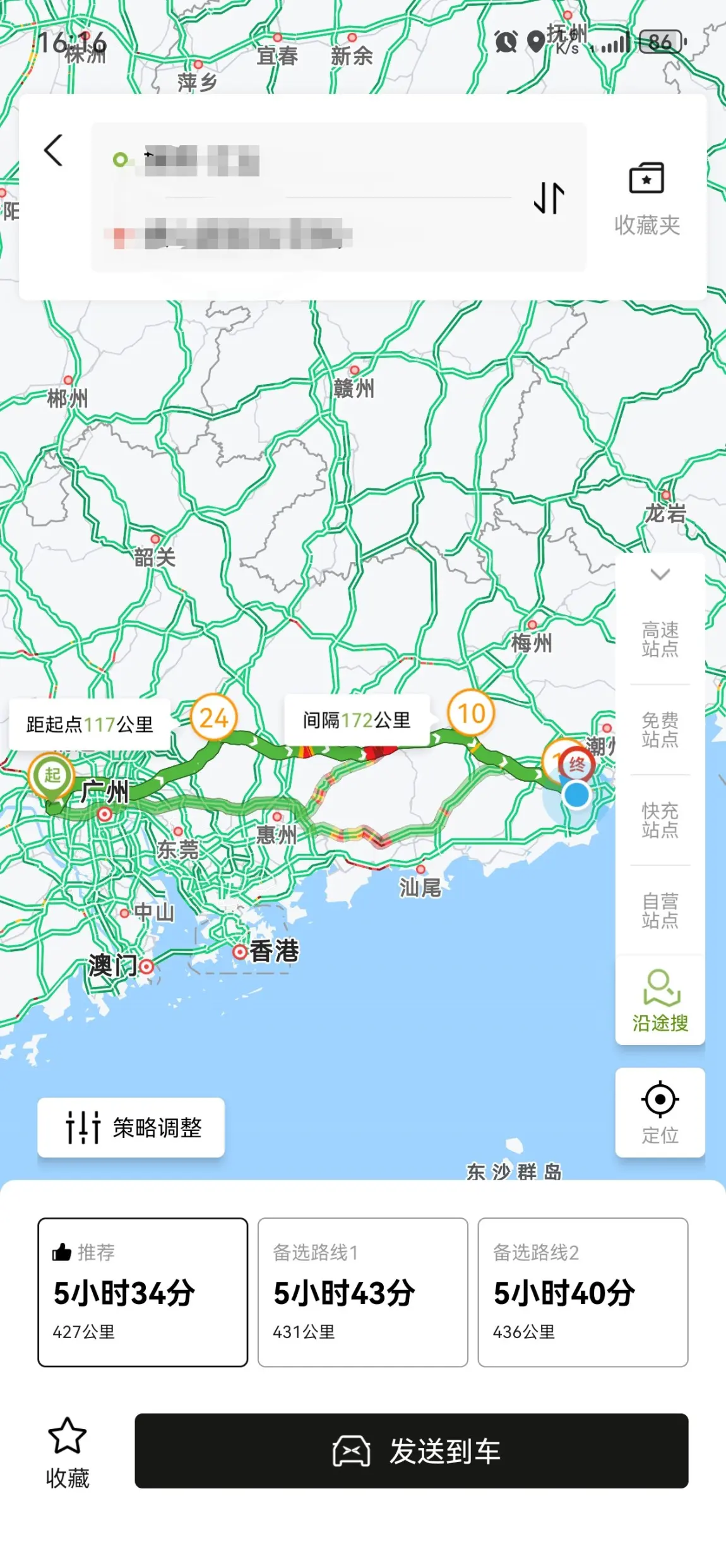Show 高速站点 highway stations
The height and width of the screenshot is (1568, 726).
point(660,639)
